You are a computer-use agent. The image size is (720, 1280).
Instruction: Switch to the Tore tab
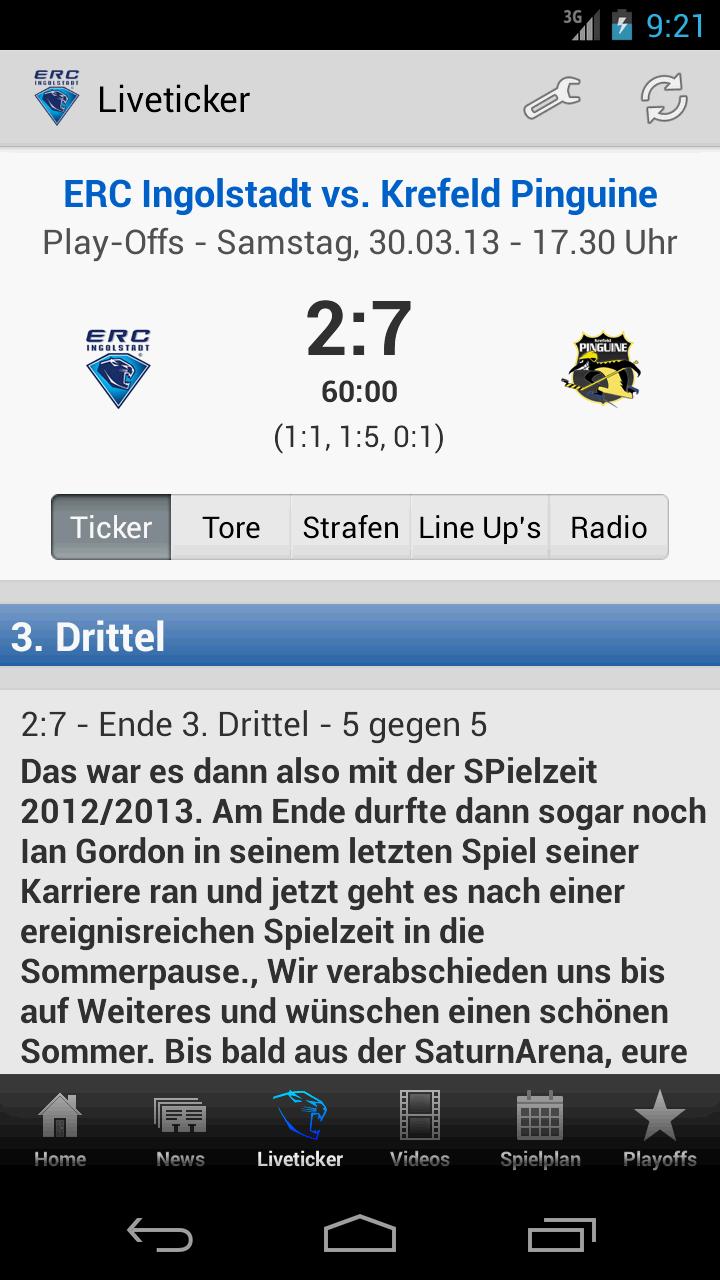pos(231,527)
